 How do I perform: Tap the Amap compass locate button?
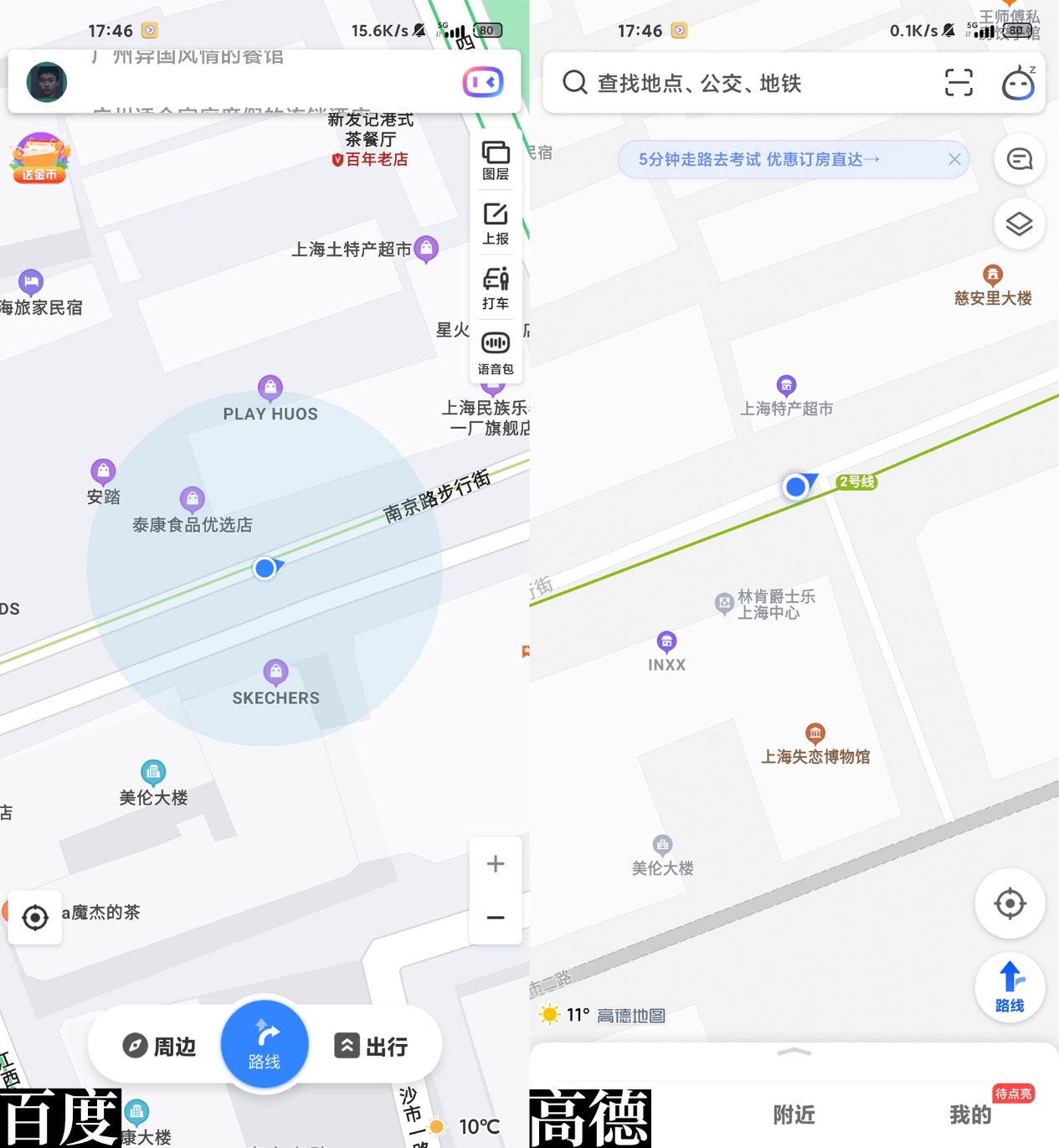1010,904
